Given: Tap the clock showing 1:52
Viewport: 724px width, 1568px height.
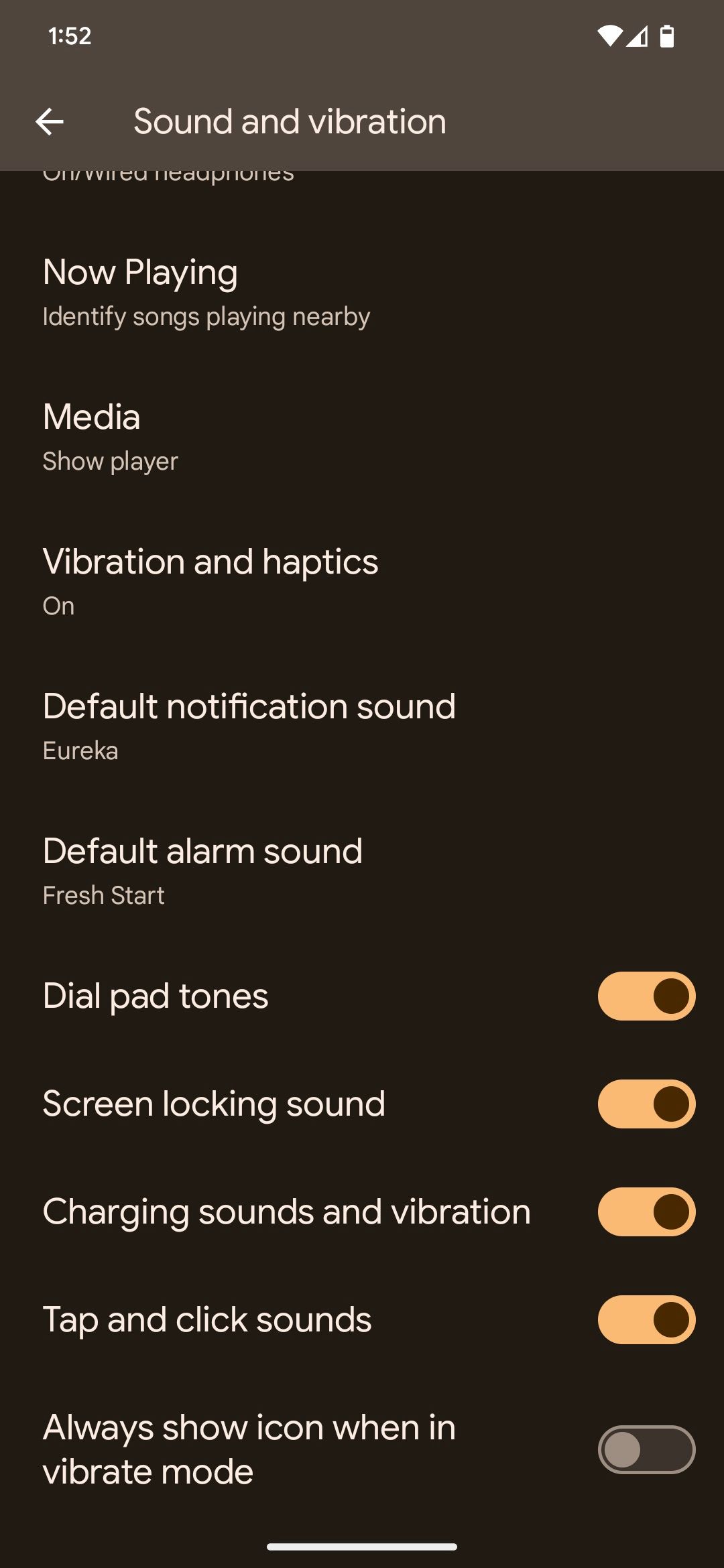Looking at the screenshot, I should click(x=69, y=37).
